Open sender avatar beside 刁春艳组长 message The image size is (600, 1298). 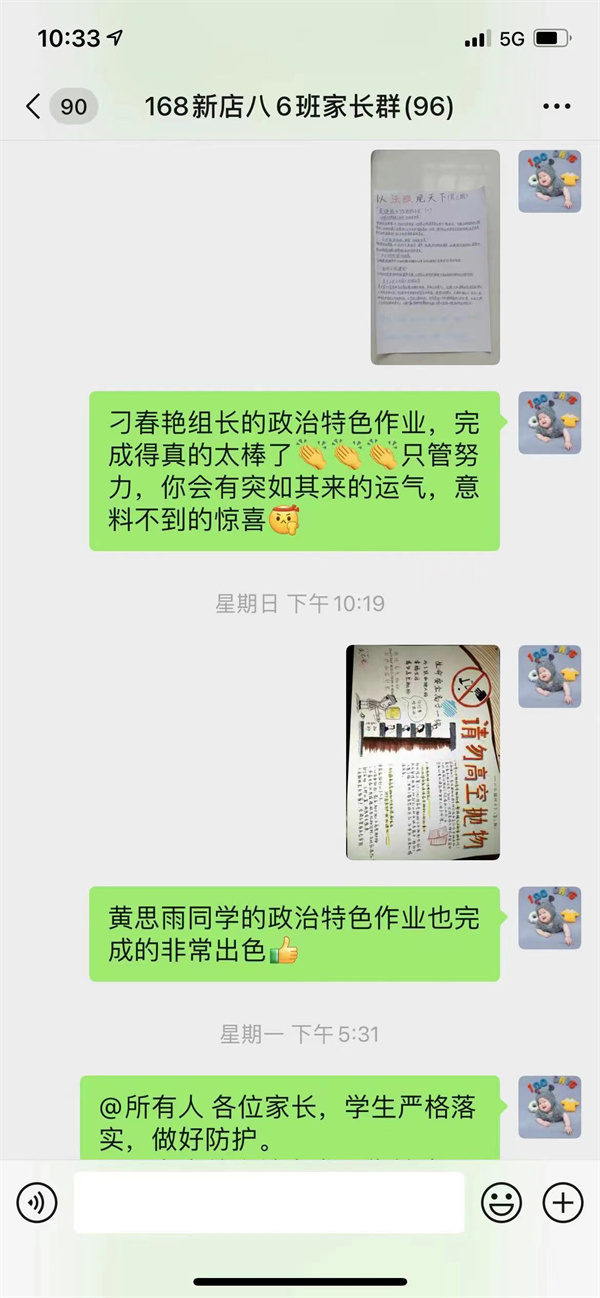[549, 423]
